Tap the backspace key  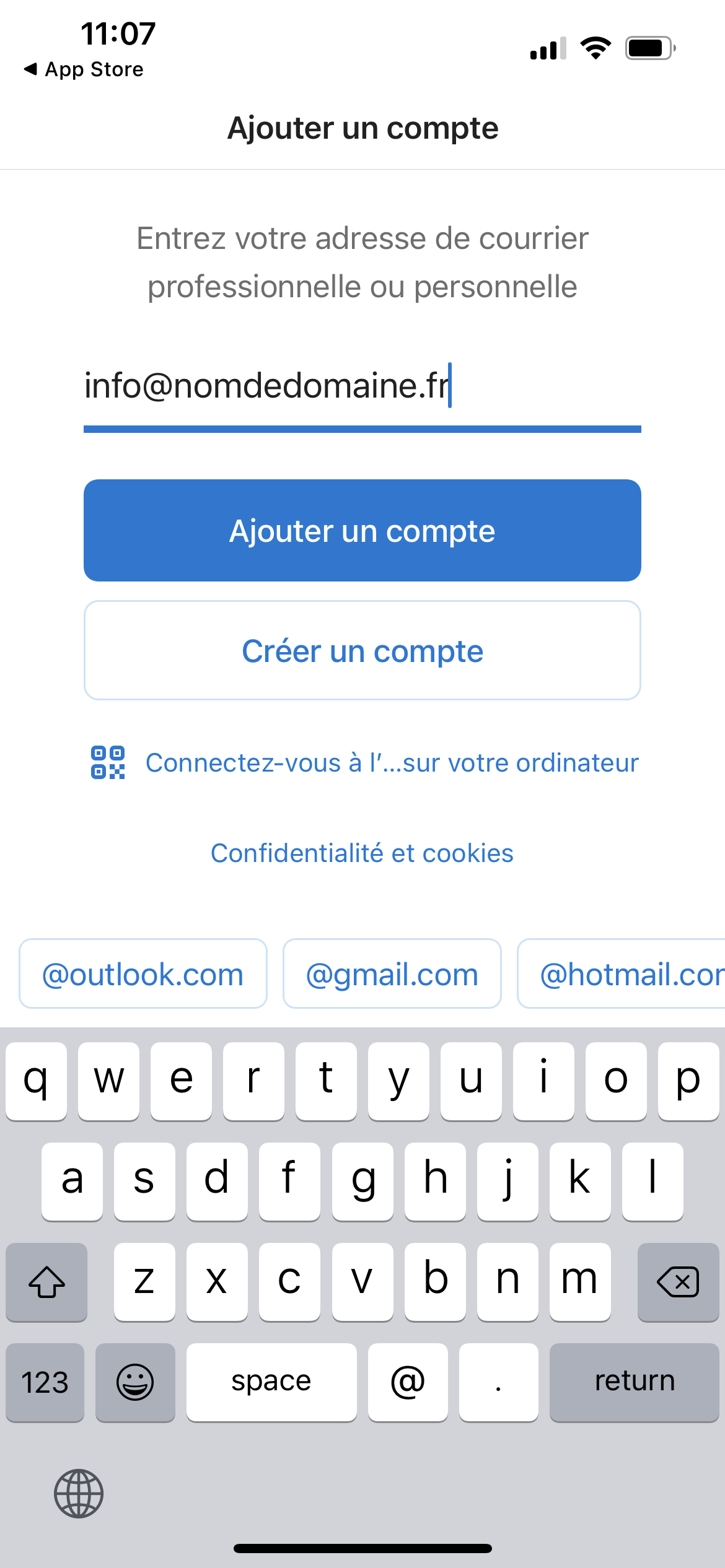(x=678, y=1282)
